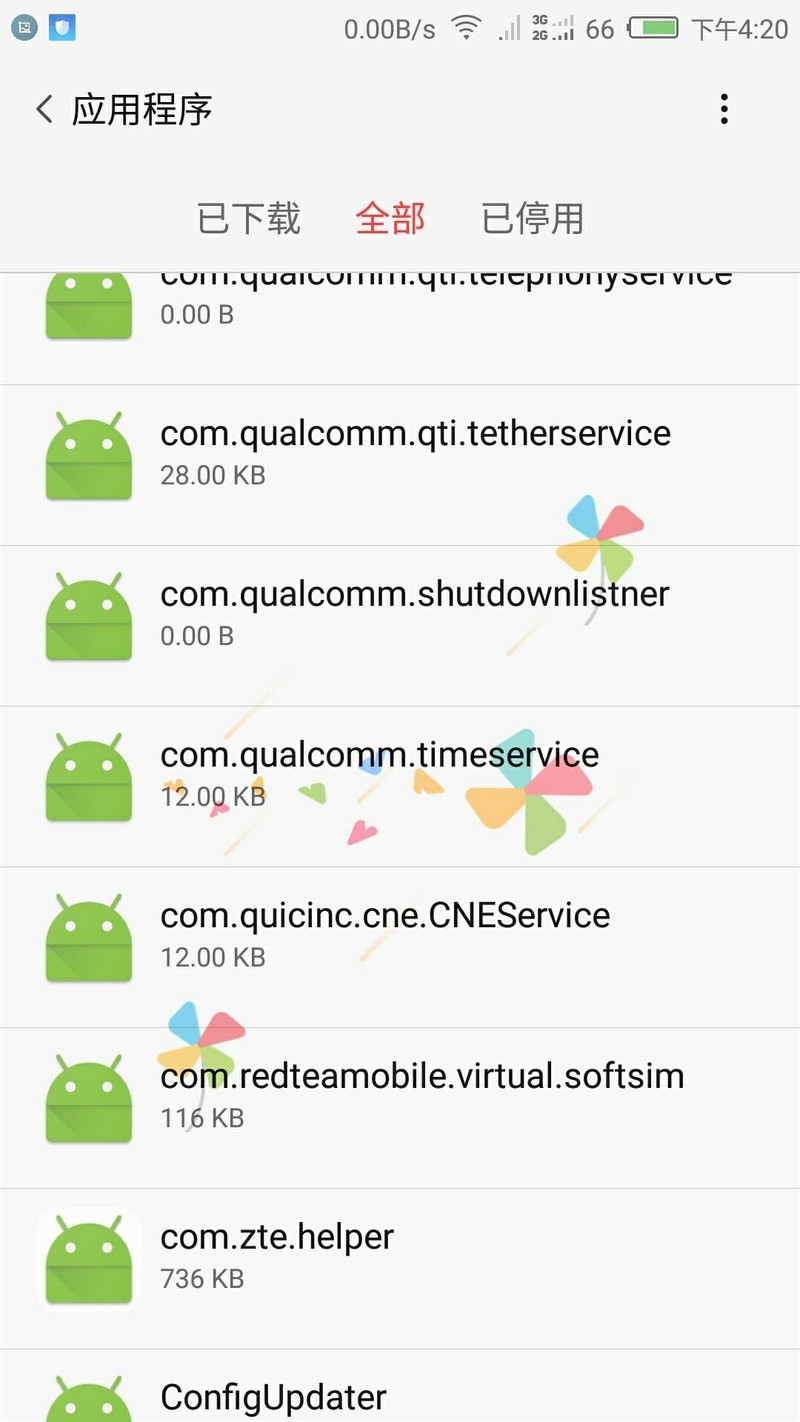
Task: Select the 全部 tab
Action: click(390, 218)
